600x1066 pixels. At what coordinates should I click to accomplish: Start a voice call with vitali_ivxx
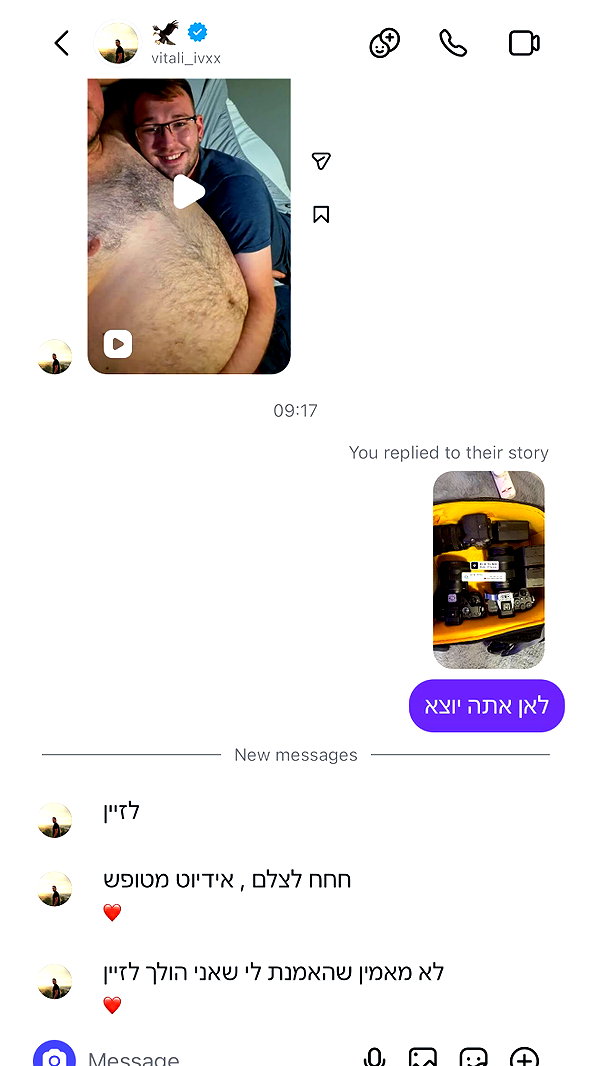pos(453,44)
